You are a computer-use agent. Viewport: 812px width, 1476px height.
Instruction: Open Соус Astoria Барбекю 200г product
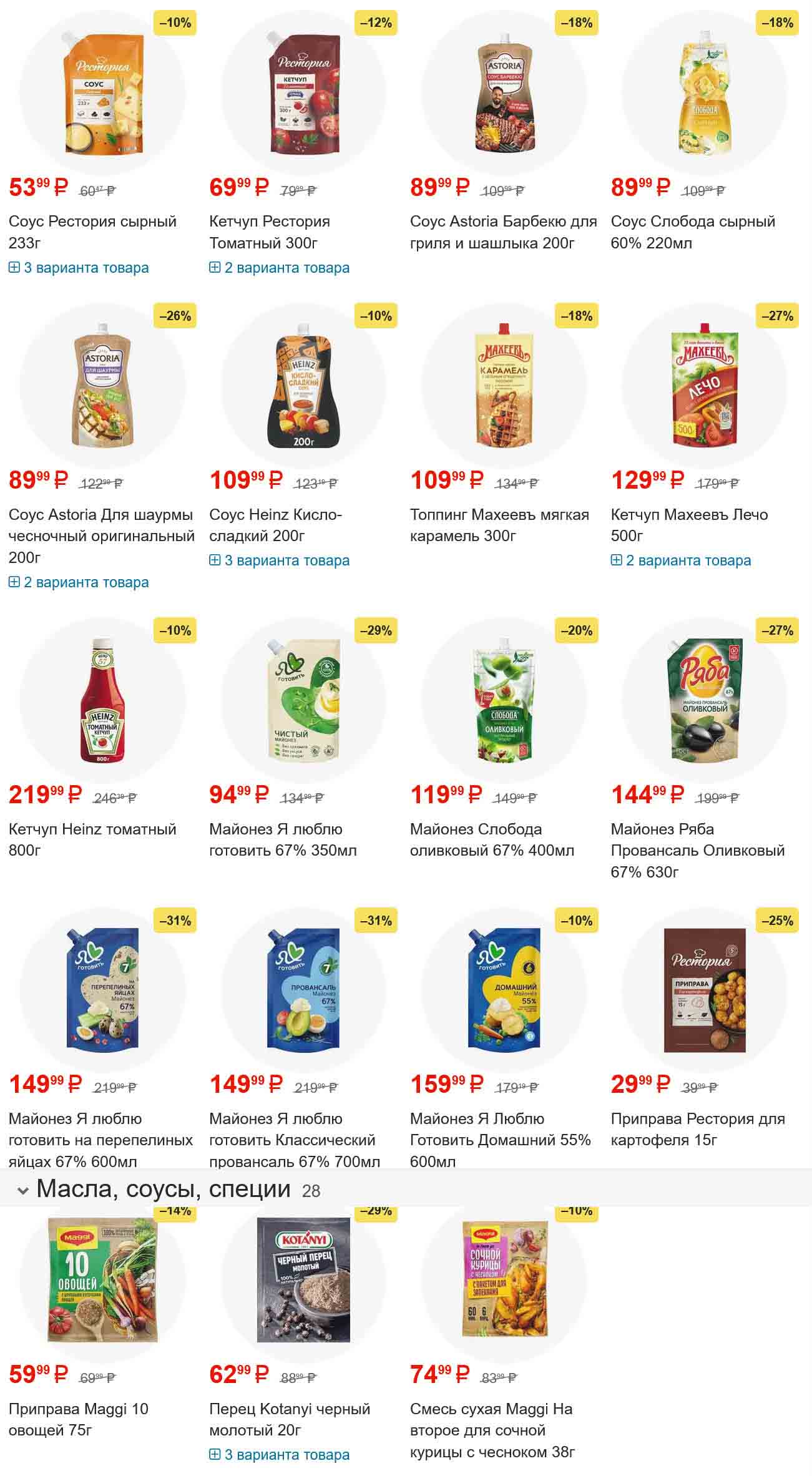point(503,232)
